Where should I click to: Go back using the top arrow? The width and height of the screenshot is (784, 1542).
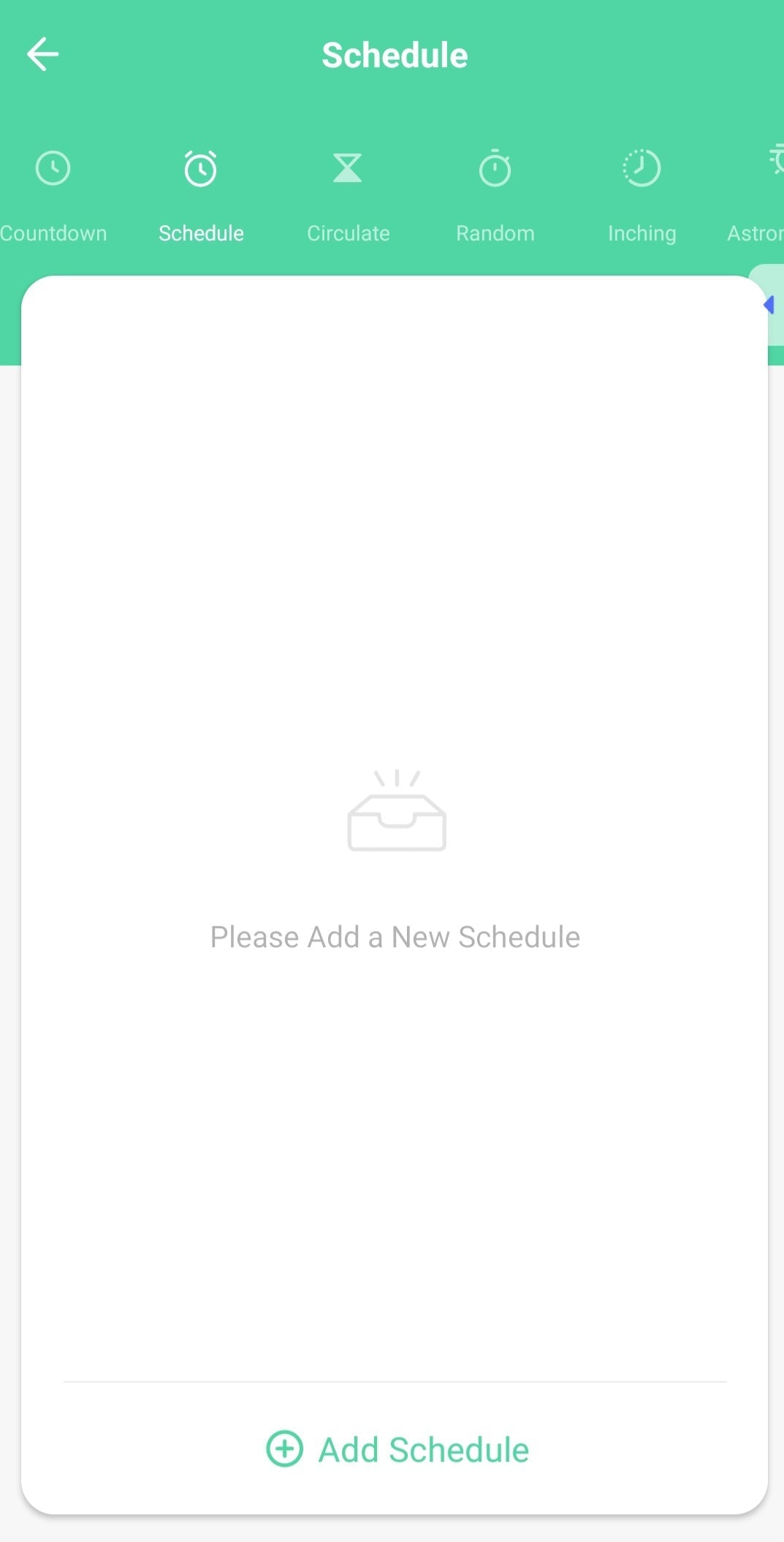[x=42, y=55]
